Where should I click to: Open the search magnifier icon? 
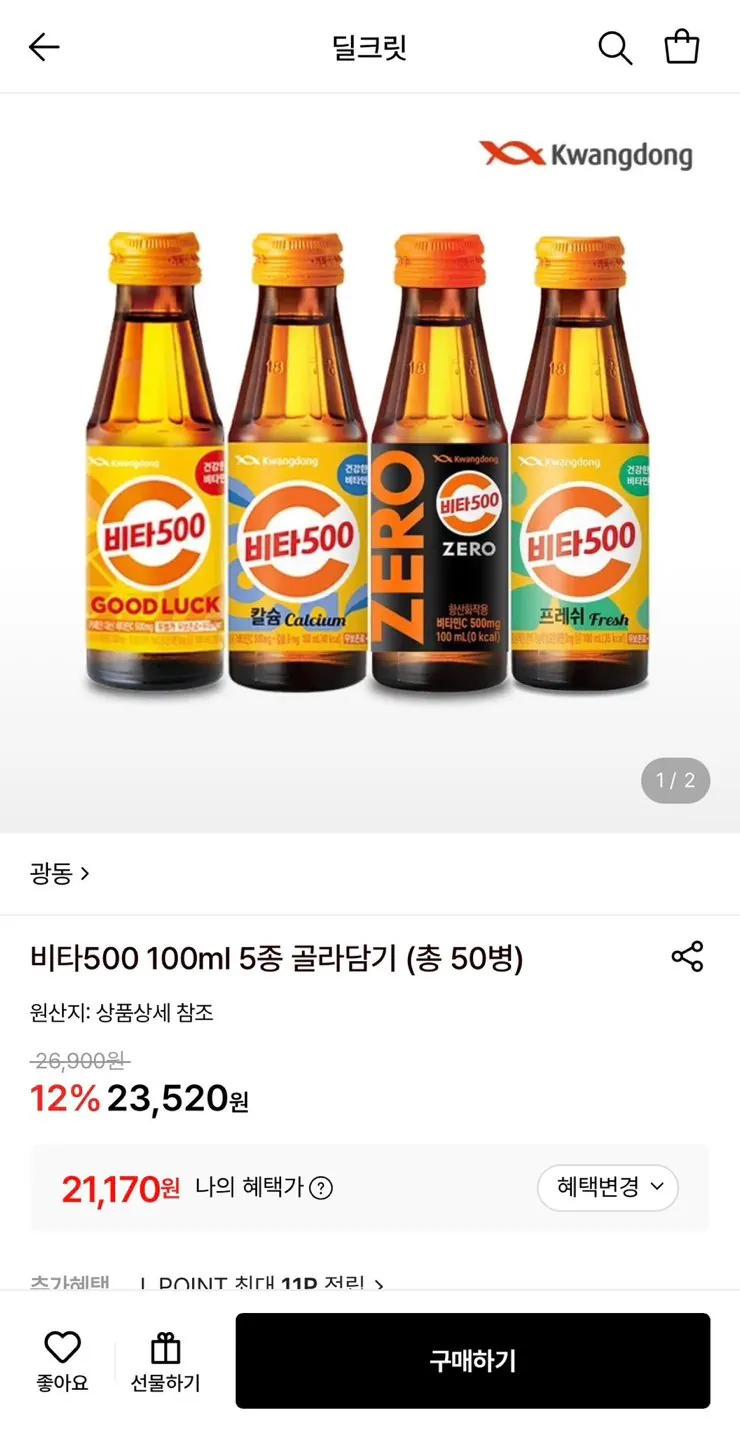[x=615, y=47]
